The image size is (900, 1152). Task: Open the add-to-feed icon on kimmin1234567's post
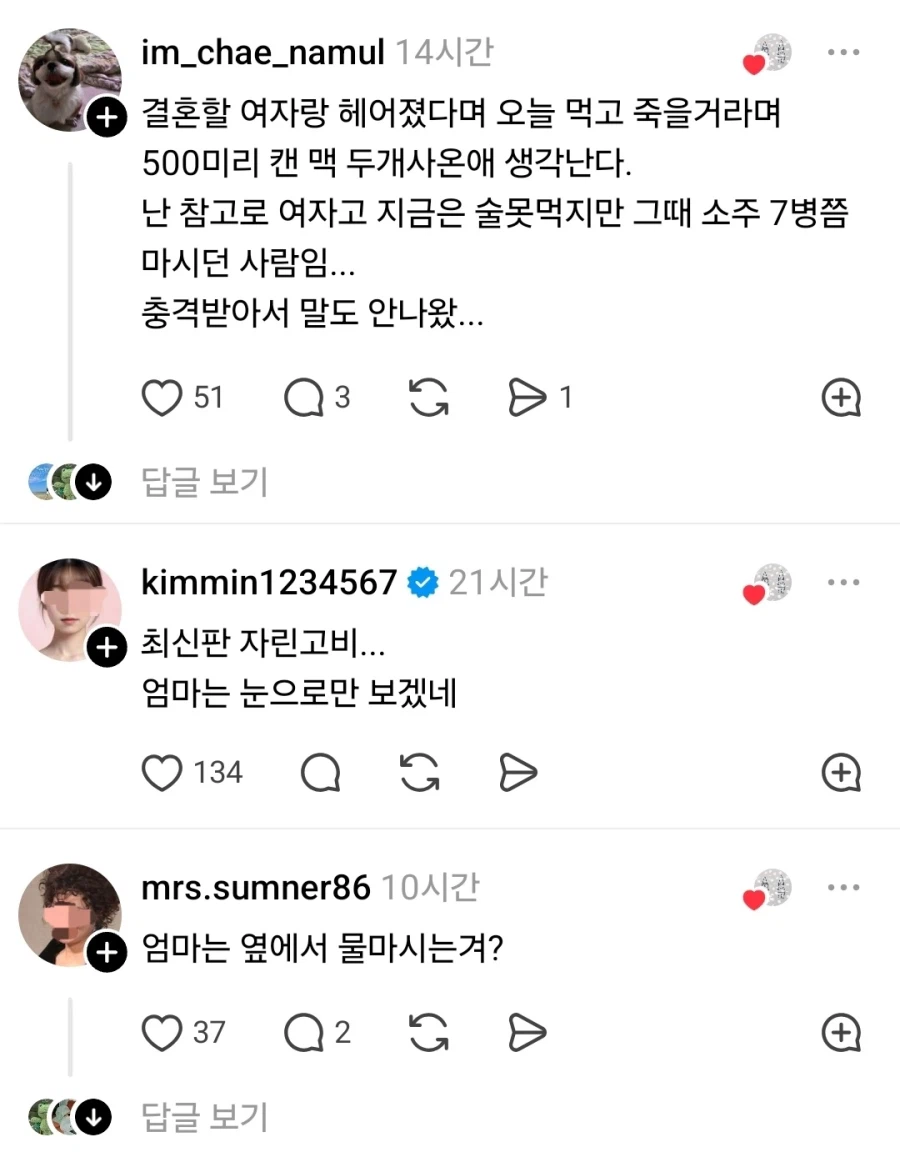point(841,773)
